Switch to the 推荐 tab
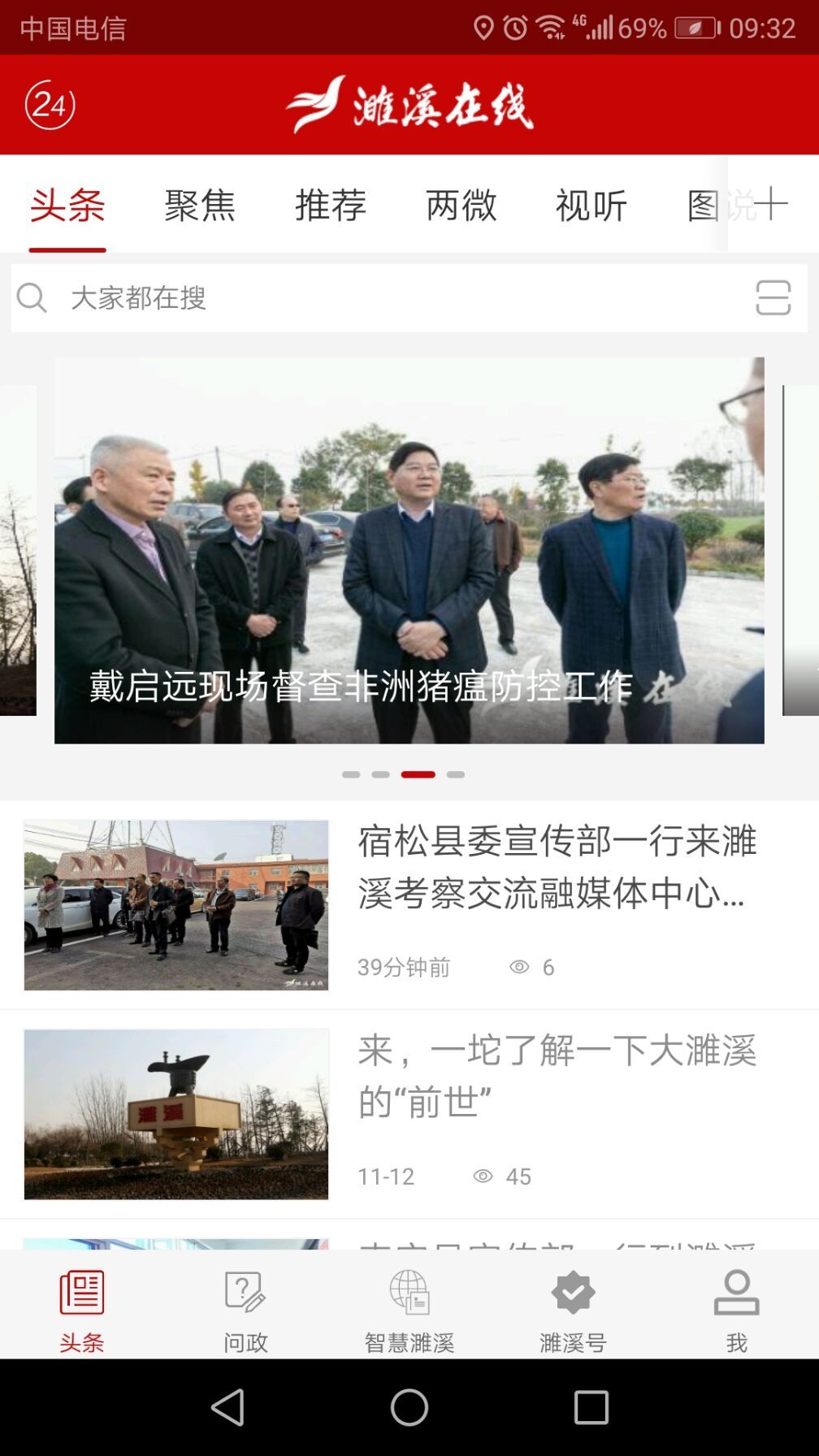The width and height of the screenshot is (819, 1456). click(x=330, y=205)
